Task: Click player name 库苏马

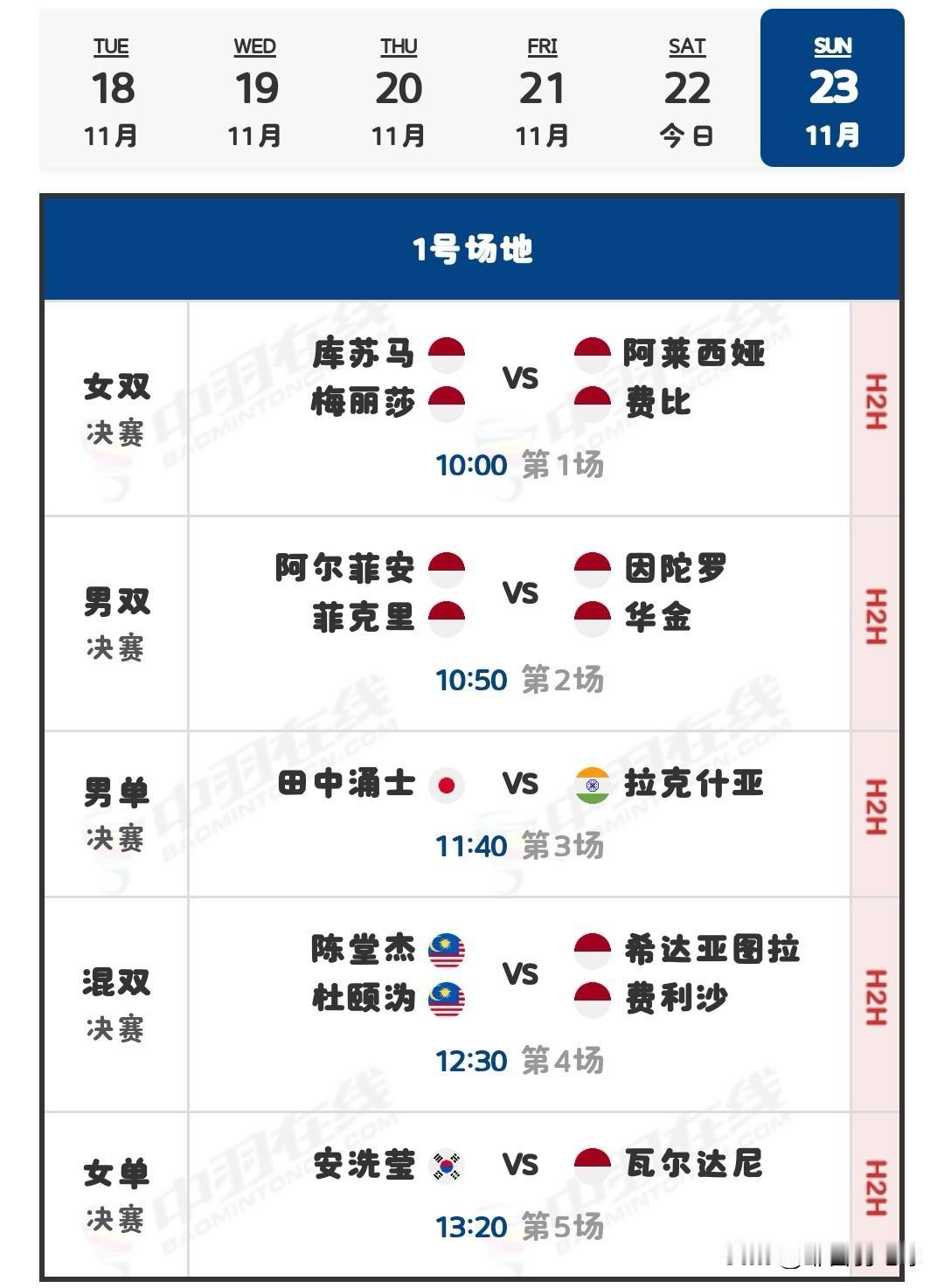Action: [x=363, y=354]
